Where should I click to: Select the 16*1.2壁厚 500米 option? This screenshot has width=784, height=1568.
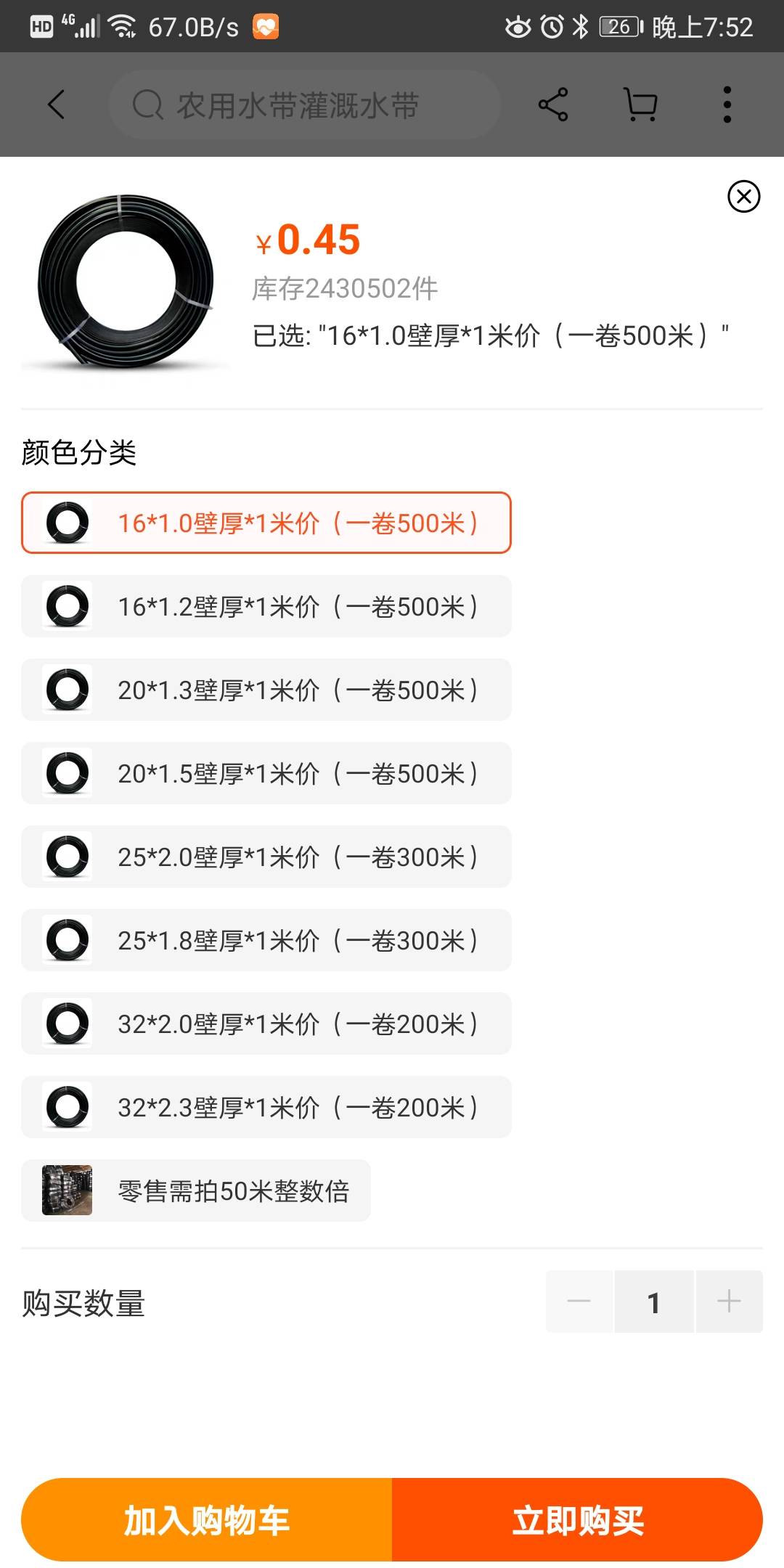pos(266,606)
